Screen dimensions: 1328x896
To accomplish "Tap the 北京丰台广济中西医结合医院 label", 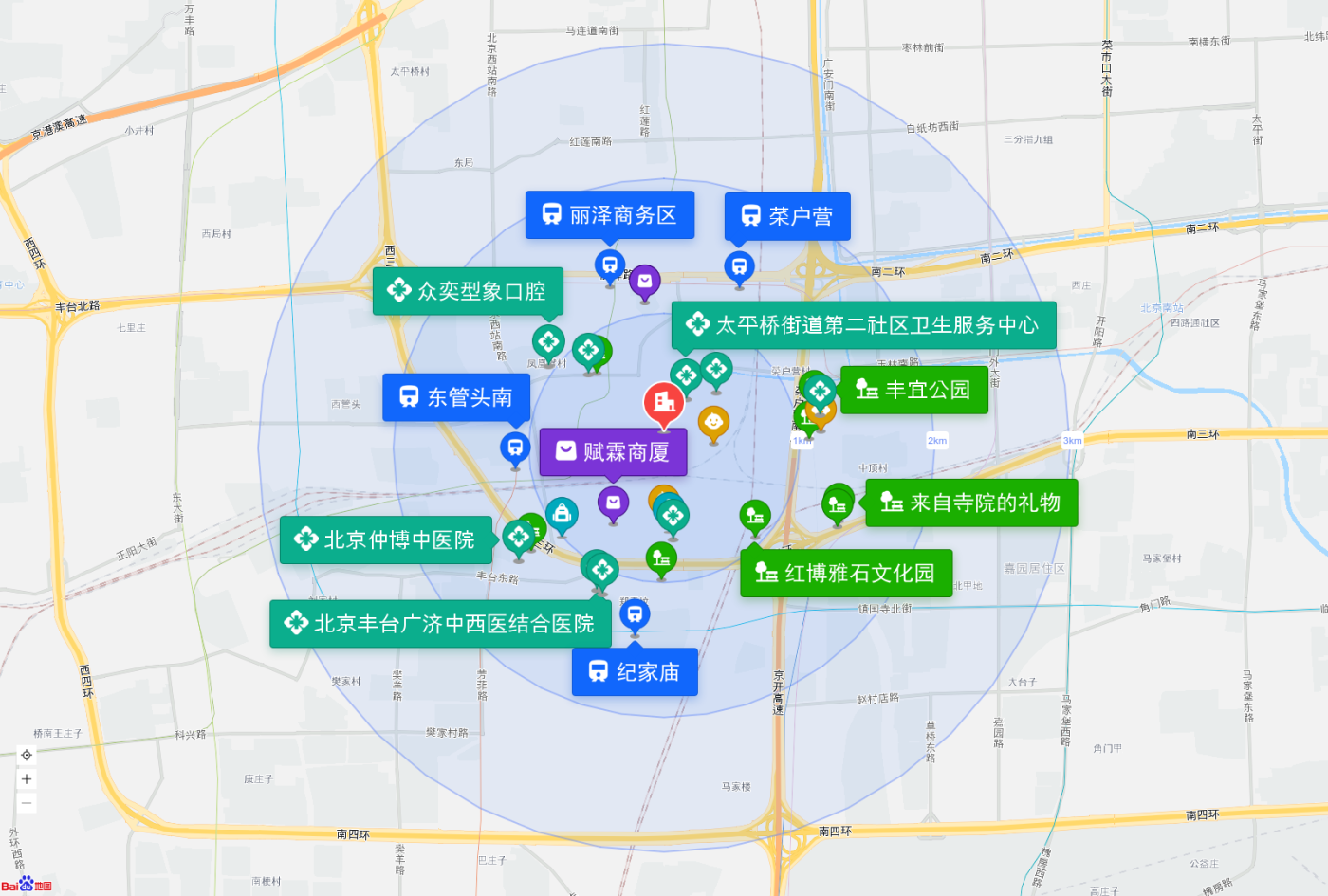I will tap(440, 624).
